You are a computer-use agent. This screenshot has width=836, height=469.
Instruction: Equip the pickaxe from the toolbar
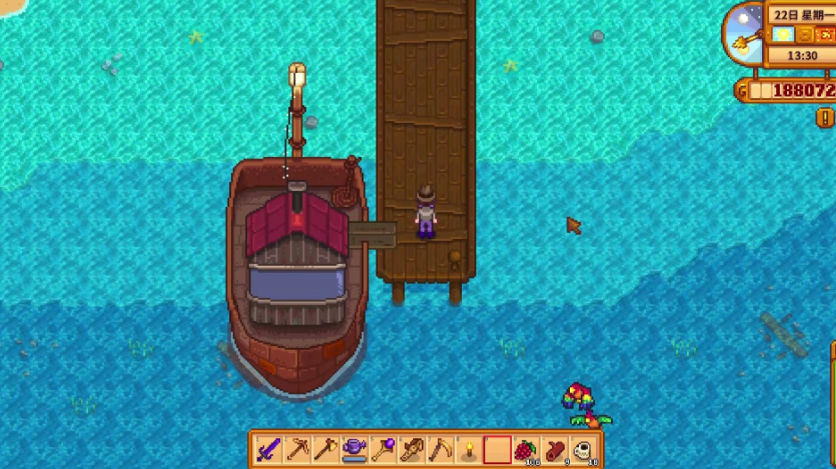[x=297, y=450]
